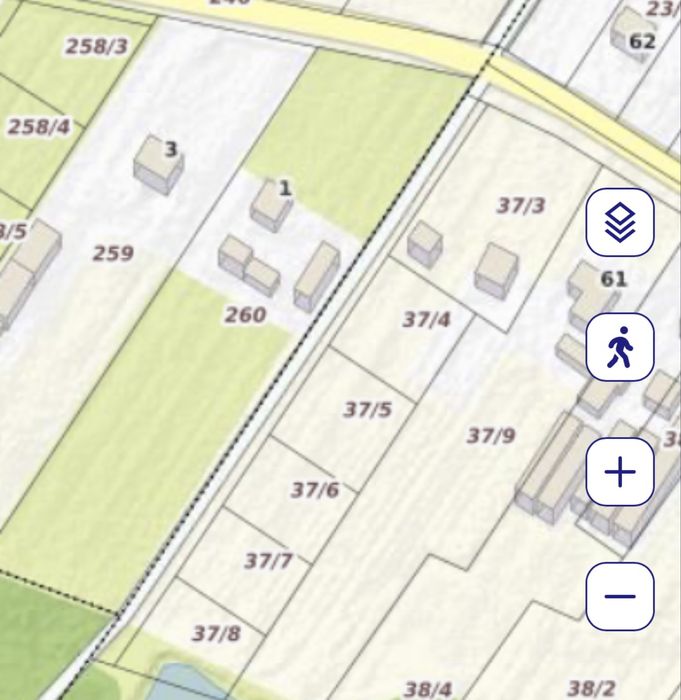Zoom in with the plus button
681x700 pixels.
[x=620, y=472]
